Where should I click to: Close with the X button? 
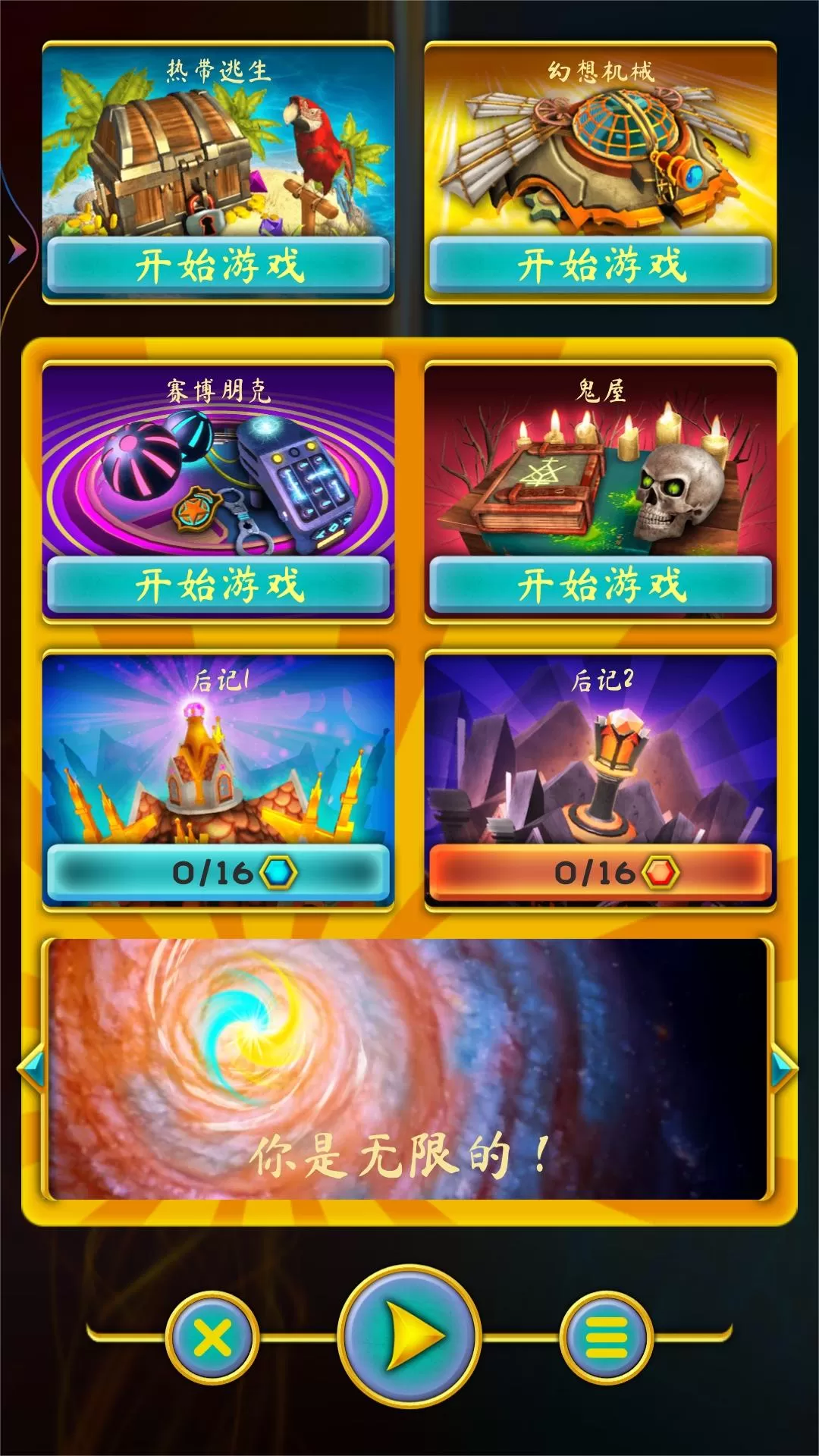click(212, 1338)
